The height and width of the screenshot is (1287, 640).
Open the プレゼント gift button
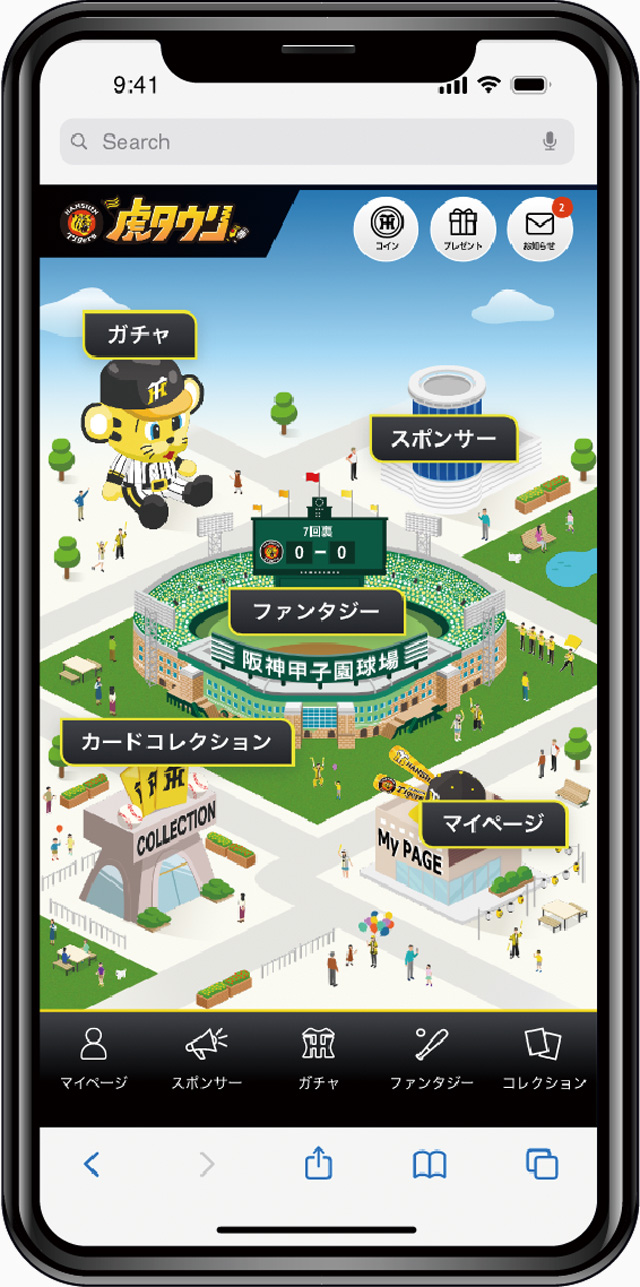click(x=463, y=228)
